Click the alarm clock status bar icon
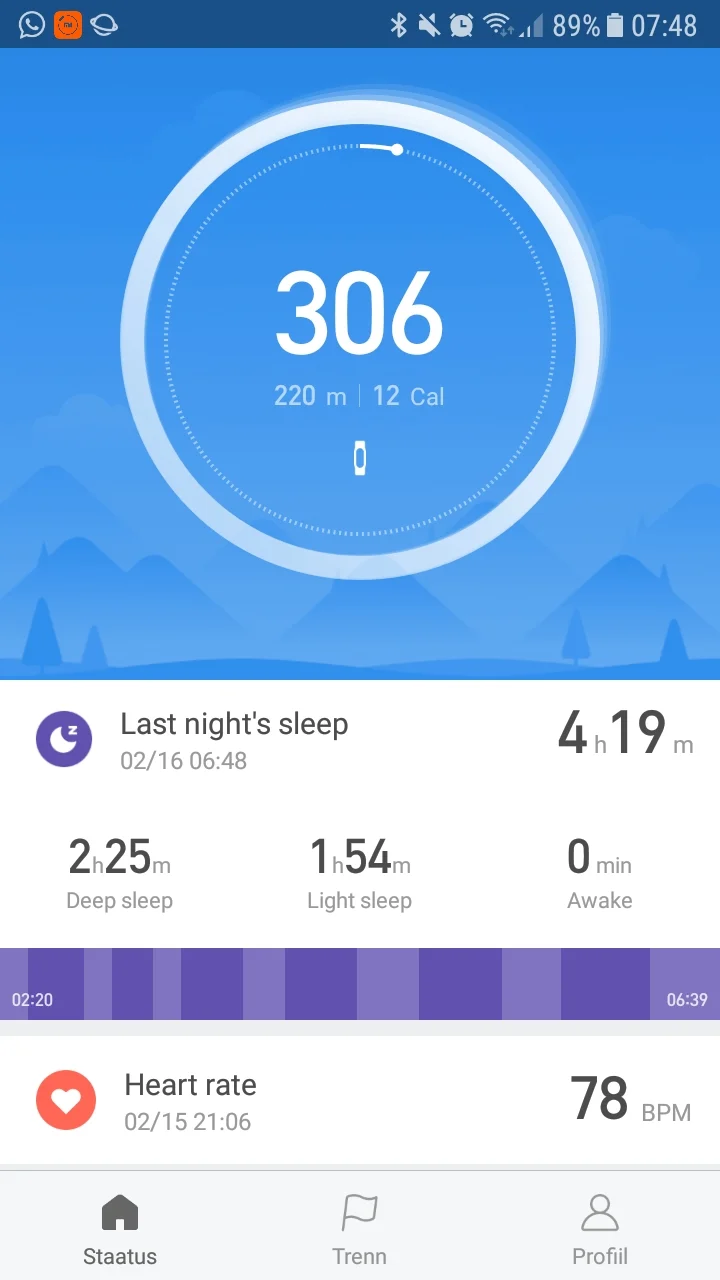The image size is (720, 1280). click(x=460, y=24)
